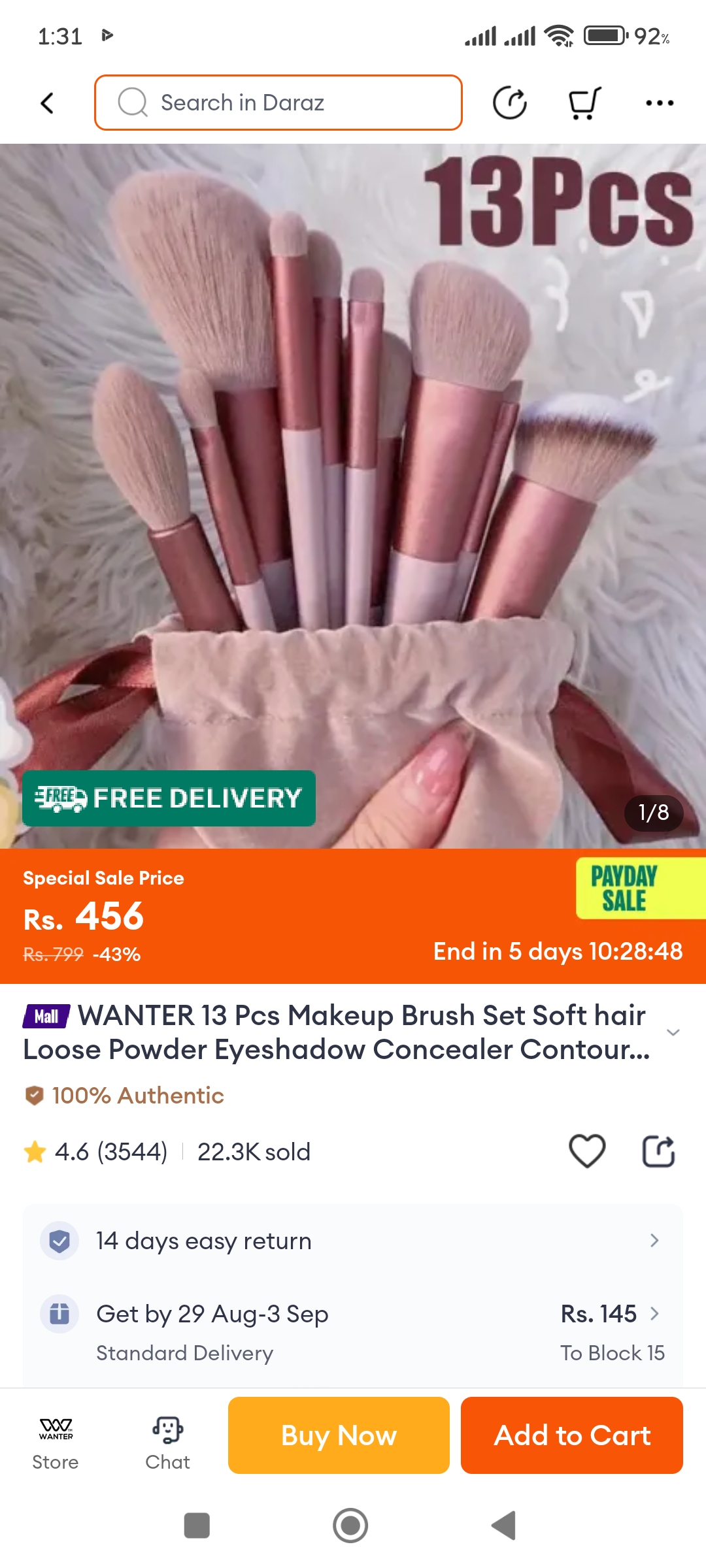Open Standard Delivery options row
The image size is (706, 1568).
(x=353, y=1331)
